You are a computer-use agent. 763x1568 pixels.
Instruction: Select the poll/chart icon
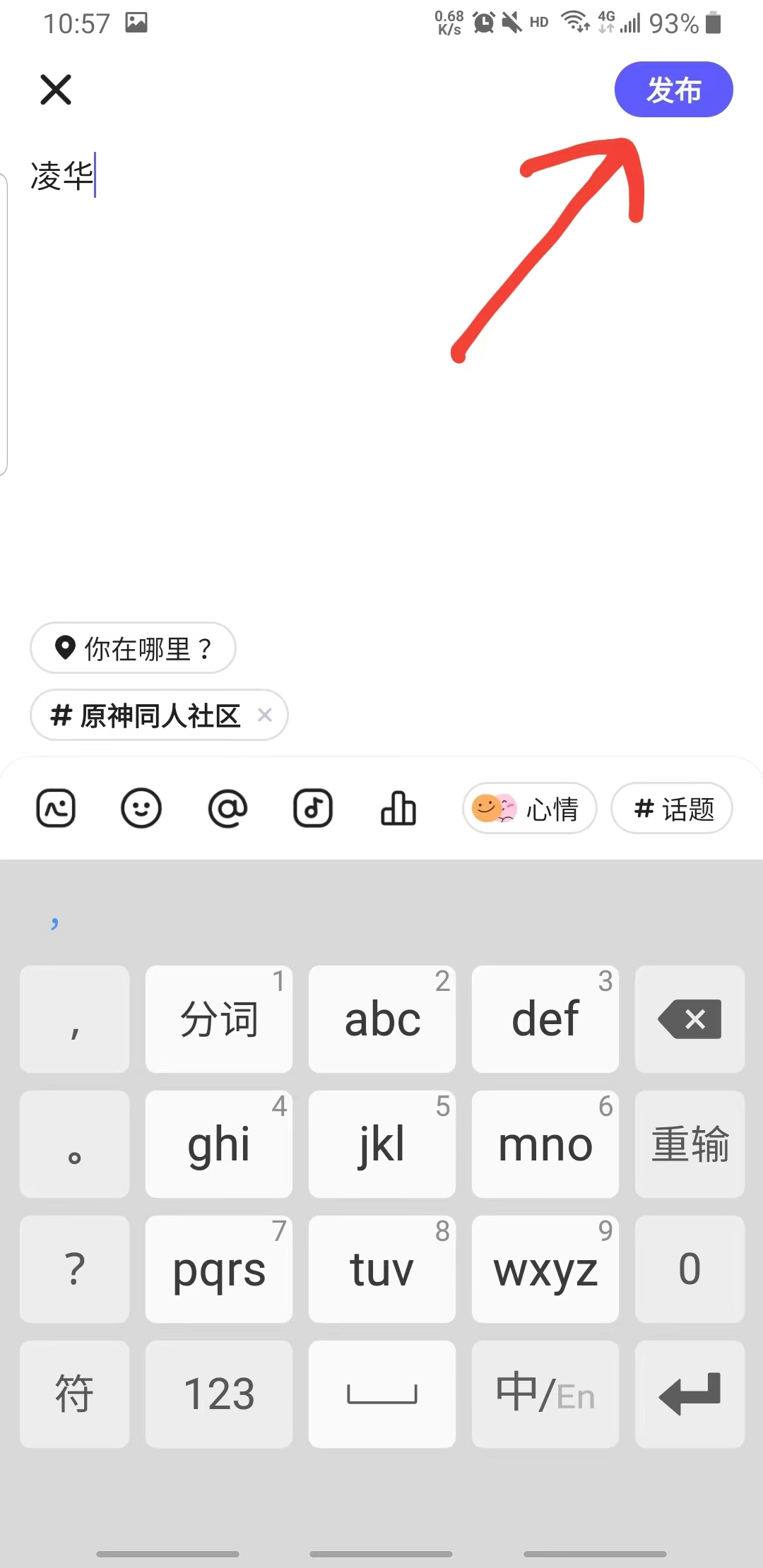pyautogui.click(x=398, y=809)
